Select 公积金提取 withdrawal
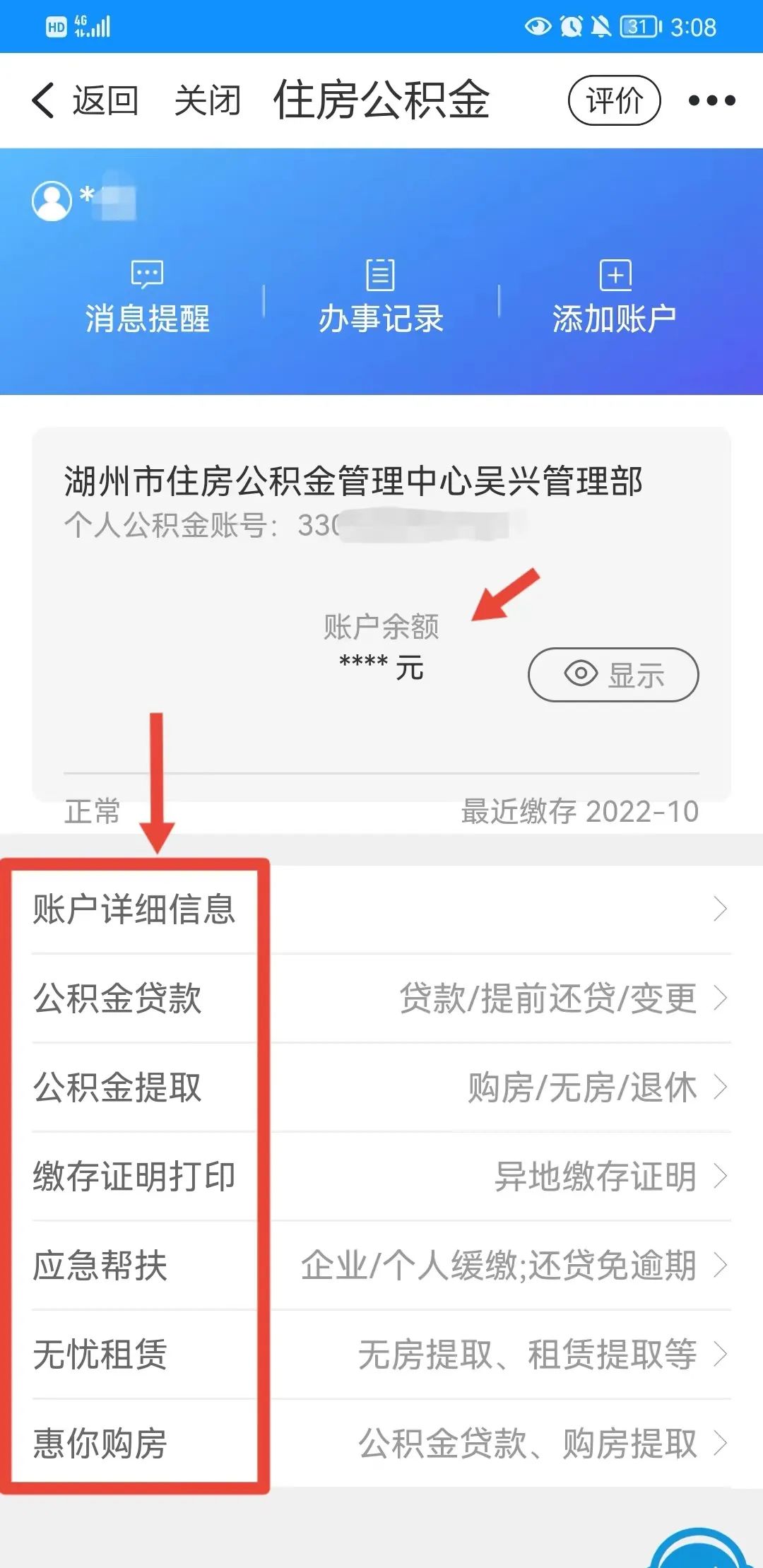 (x=381, y=1087)
